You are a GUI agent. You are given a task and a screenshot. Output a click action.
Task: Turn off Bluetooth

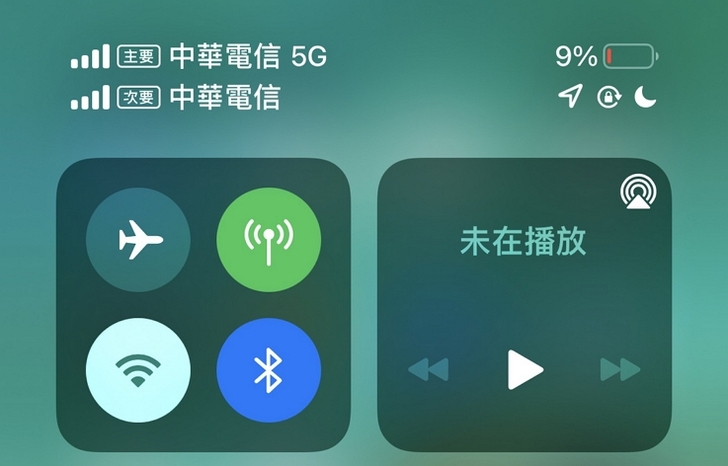pos(268,370)
